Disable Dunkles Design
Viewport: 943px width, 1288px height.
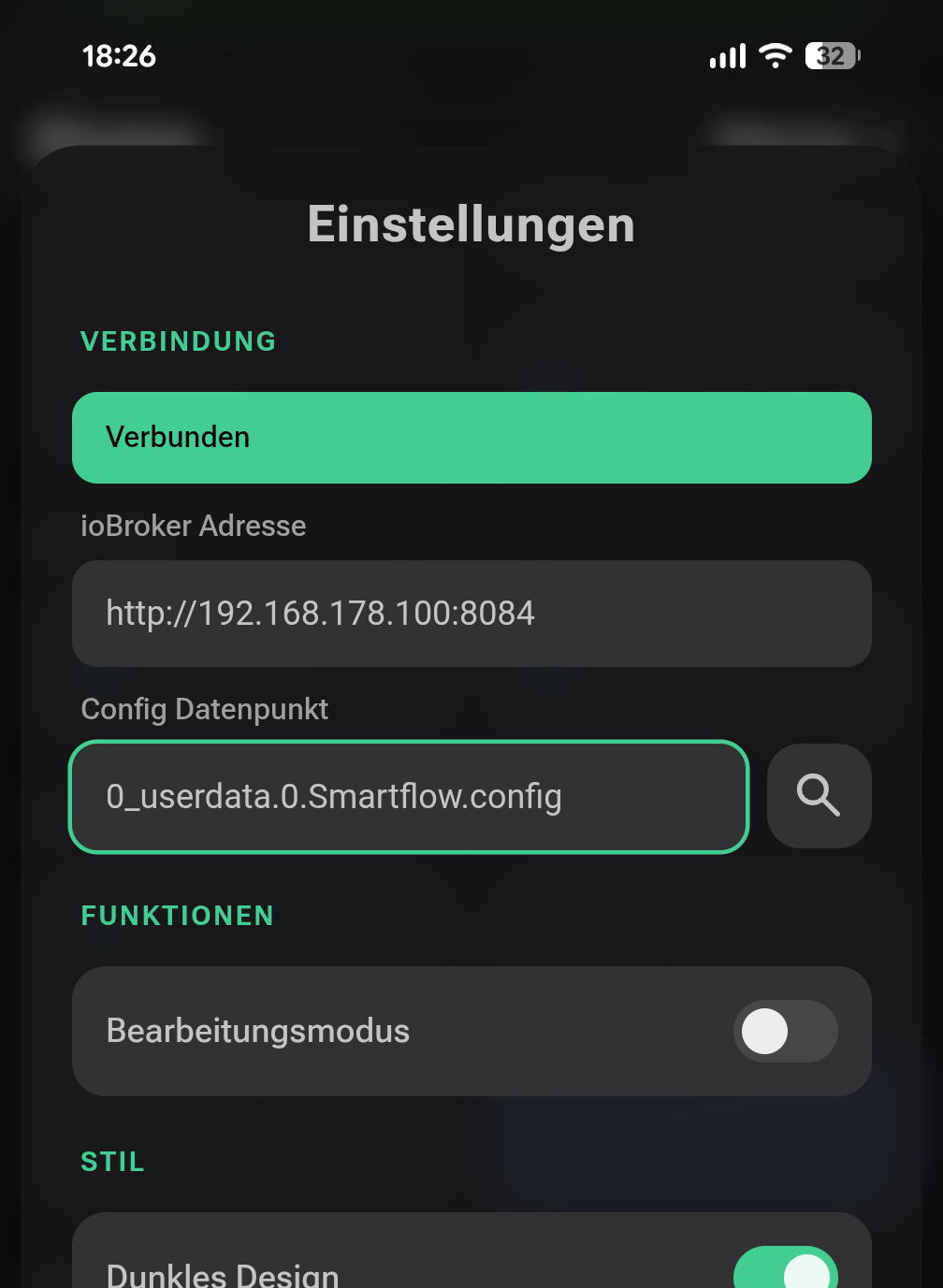[x=786, y=1269]
